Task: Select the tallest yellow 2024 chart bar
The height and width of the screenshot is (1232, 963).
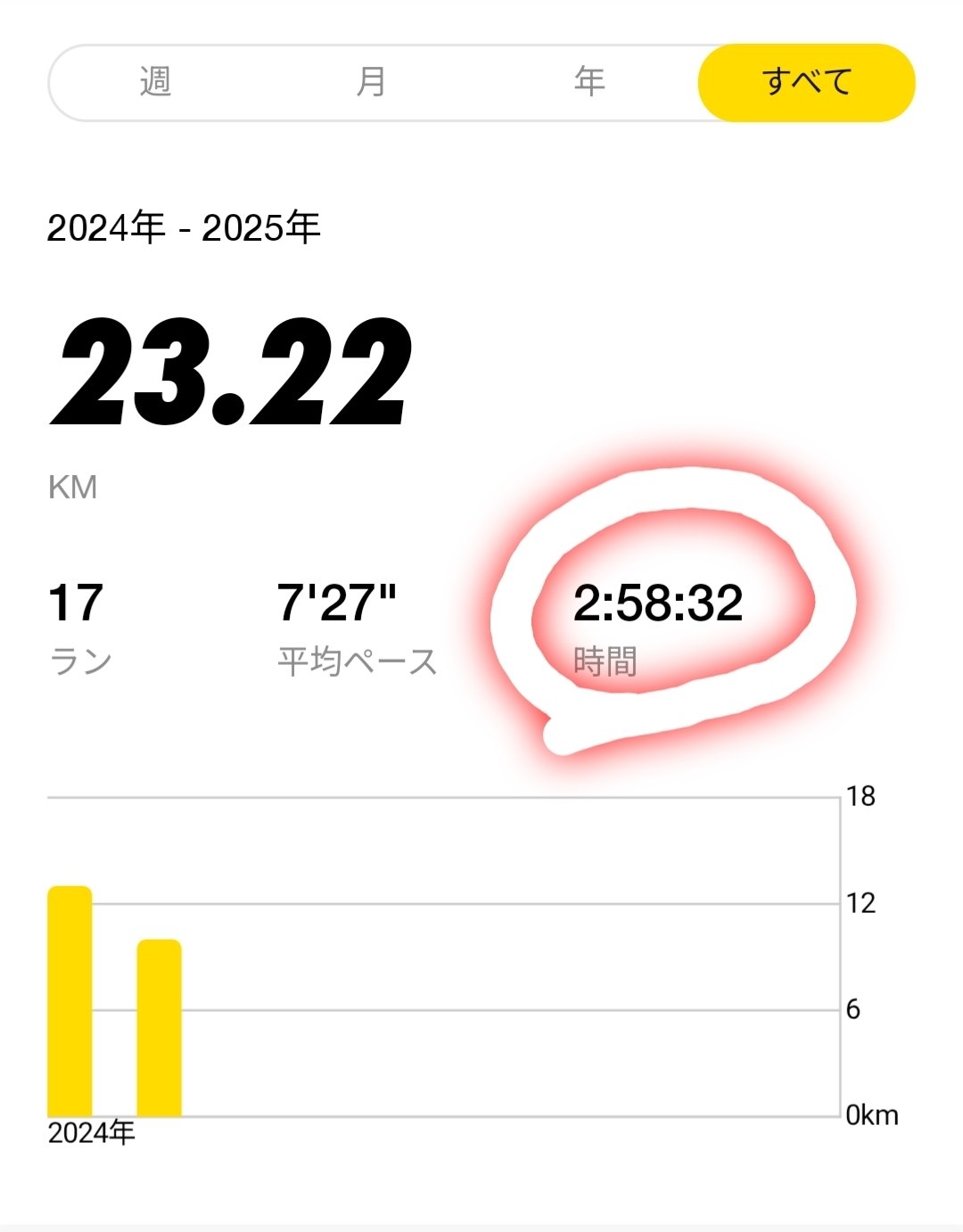Action: tap(68, 998)
